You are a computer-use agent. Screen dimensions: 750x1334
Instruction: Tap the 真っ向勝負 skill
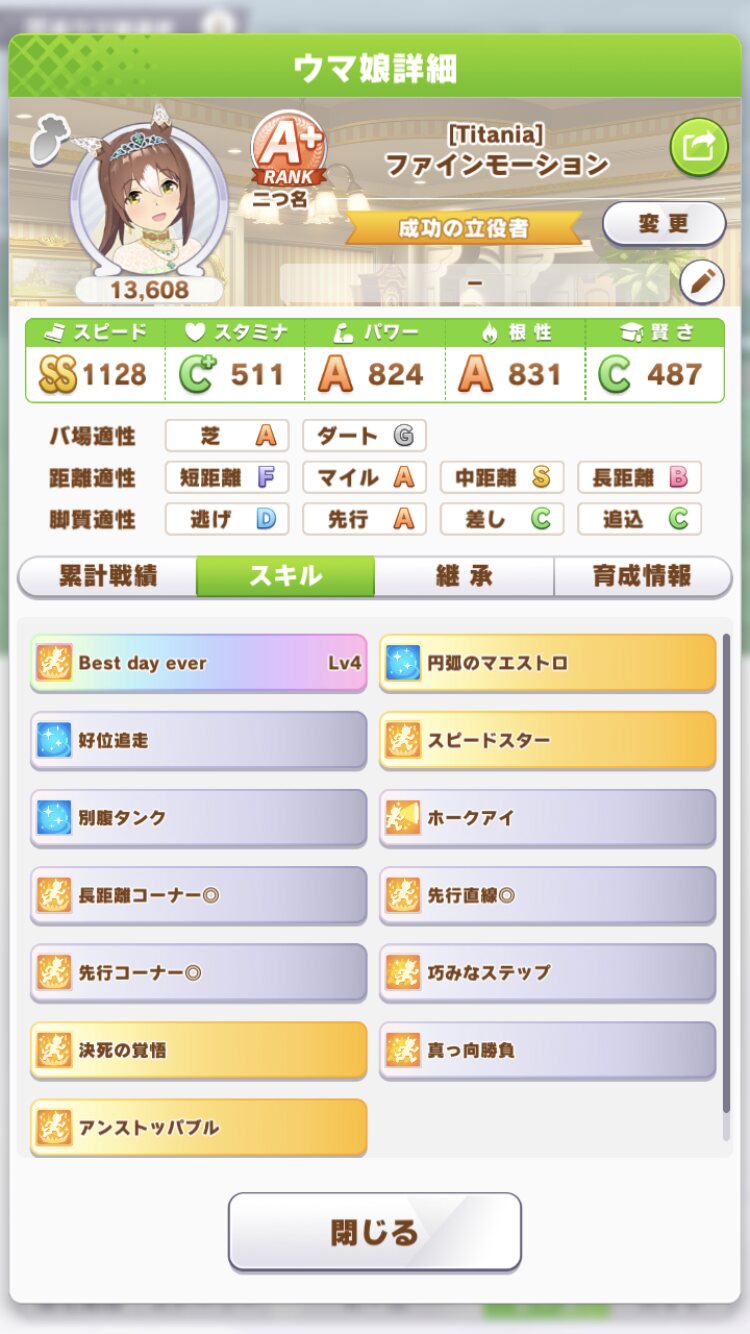[x=547, y=1049]
